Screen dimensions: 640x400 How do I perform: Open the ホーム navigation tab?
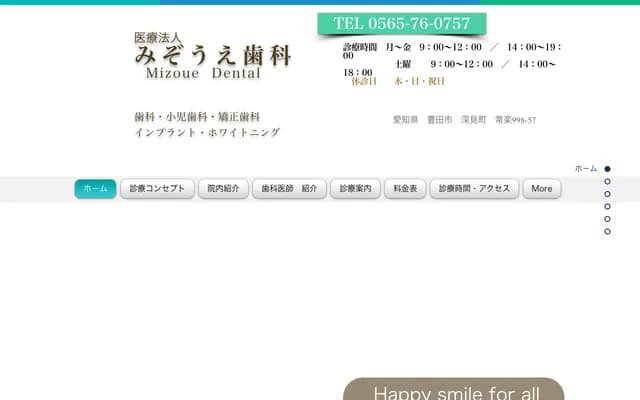tap(95, 189)
